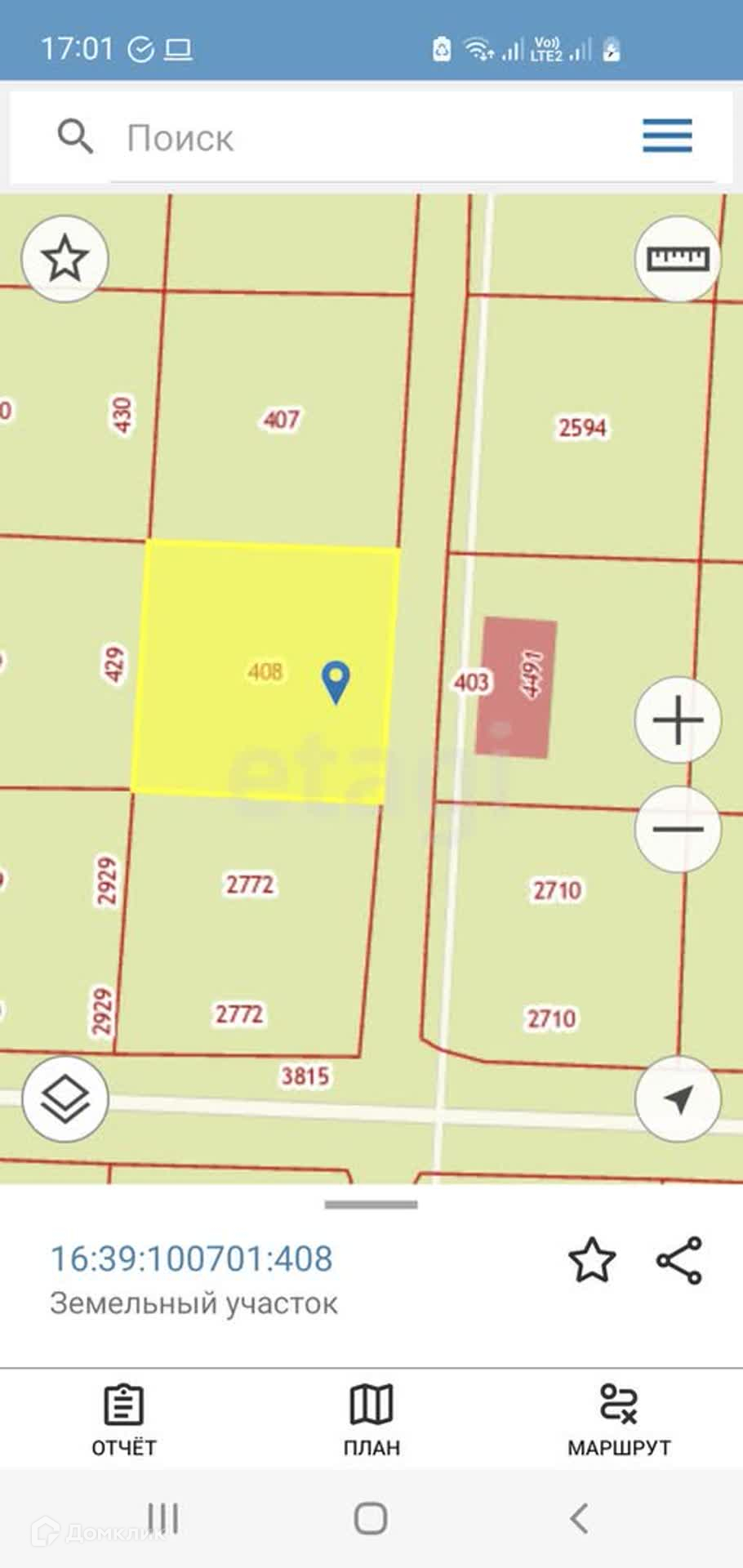Open recent apps from the navigation bar
Viewport: 743px width, 1568px height.
pos(163,1519)
